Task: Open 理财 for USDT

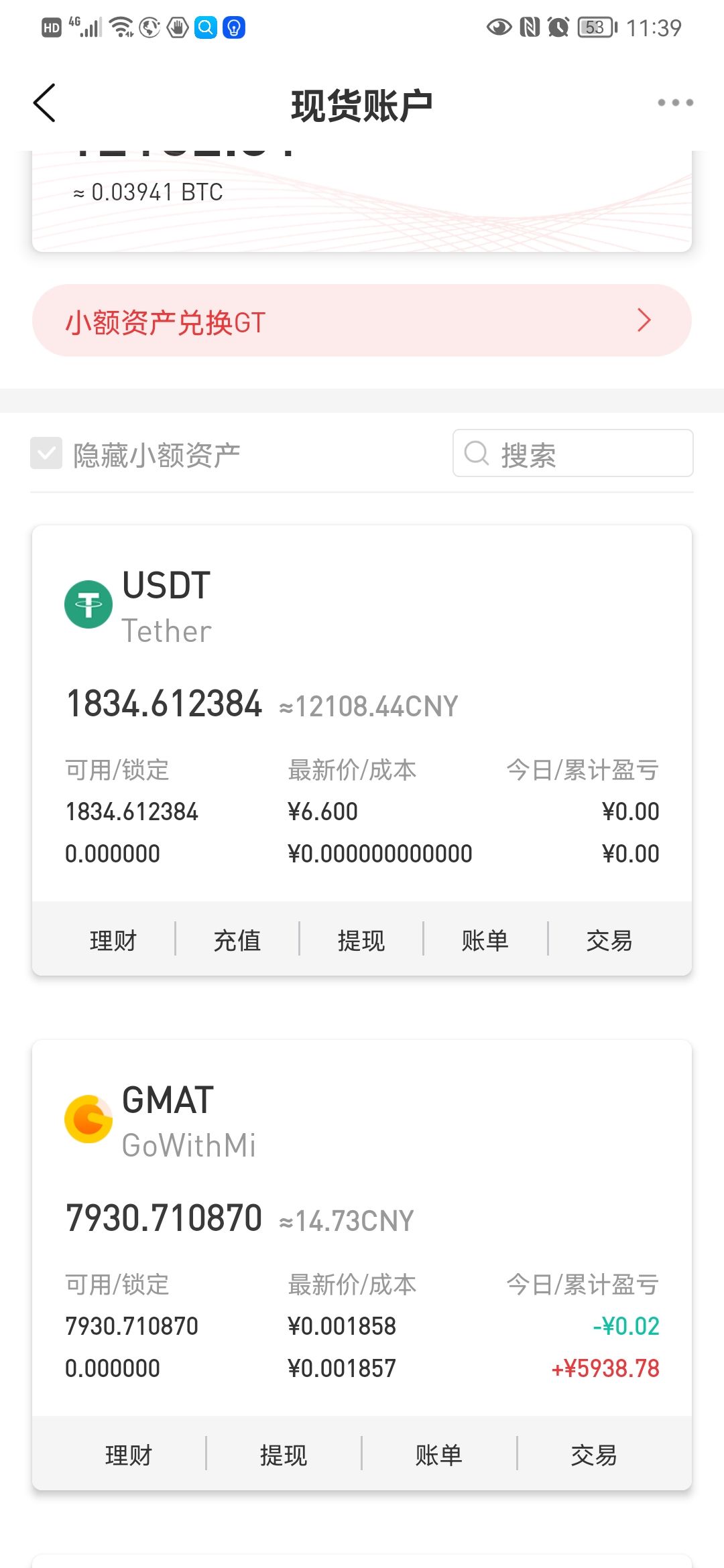Action: (113, 940)
